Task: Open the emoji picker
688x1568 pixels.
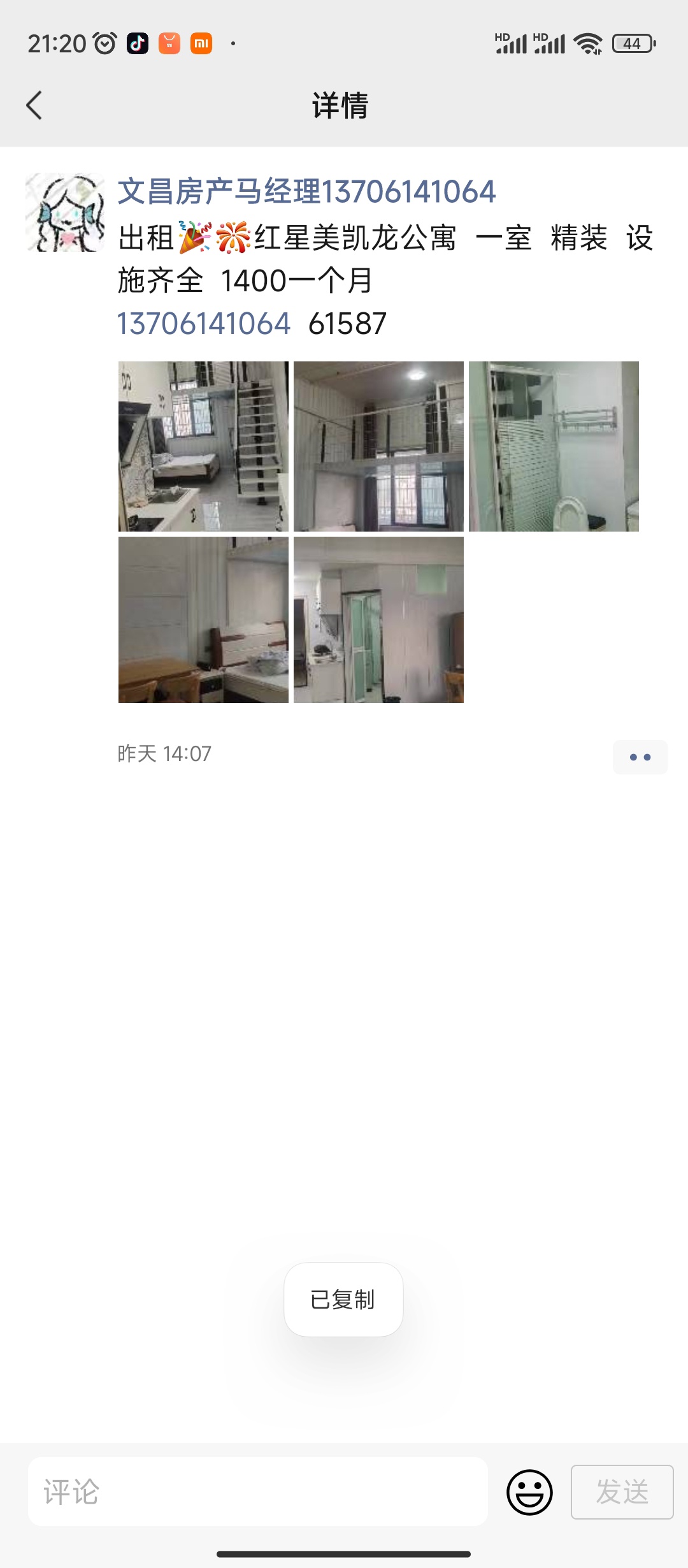Action: click(x=529, y=1492)
